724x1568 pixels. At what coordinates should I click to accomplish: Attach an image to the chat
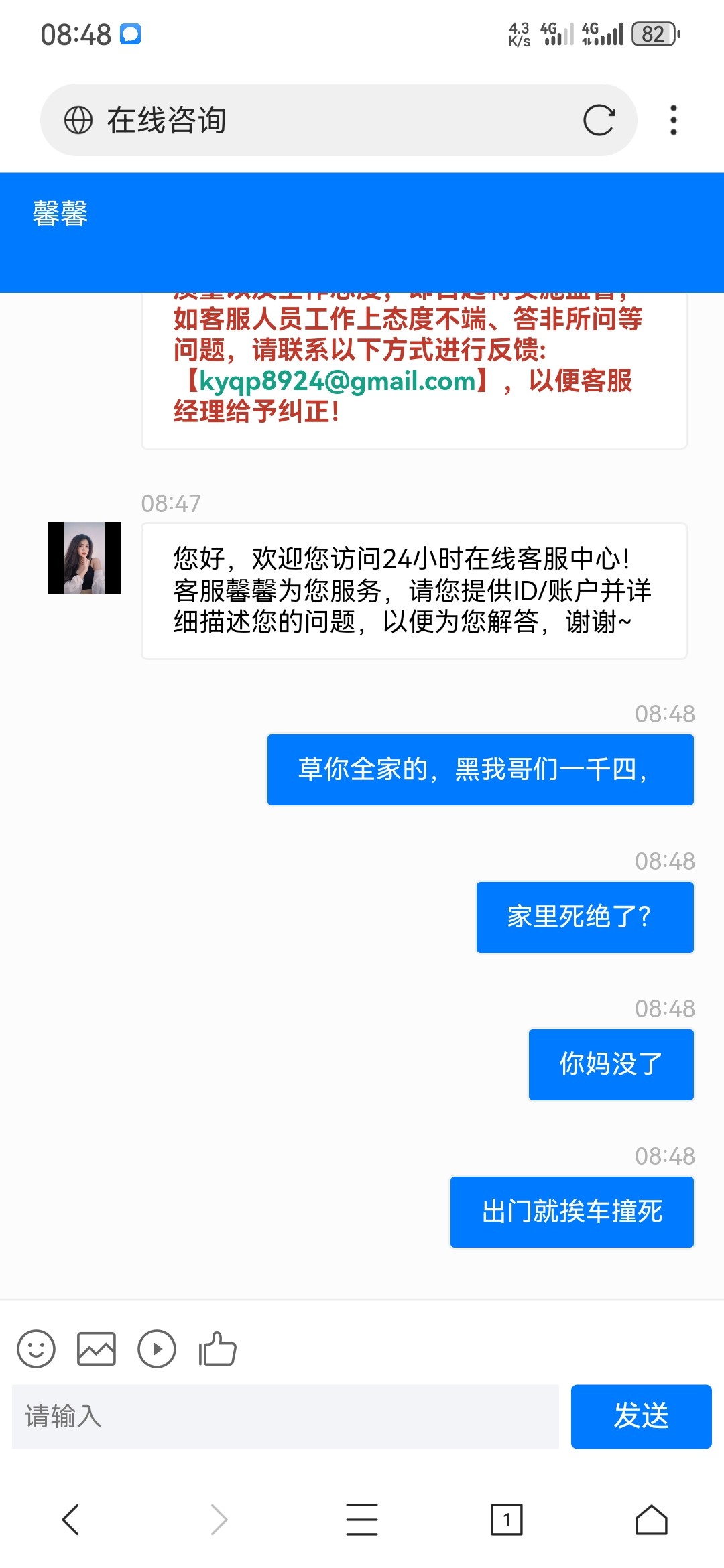click(97, 1349)
